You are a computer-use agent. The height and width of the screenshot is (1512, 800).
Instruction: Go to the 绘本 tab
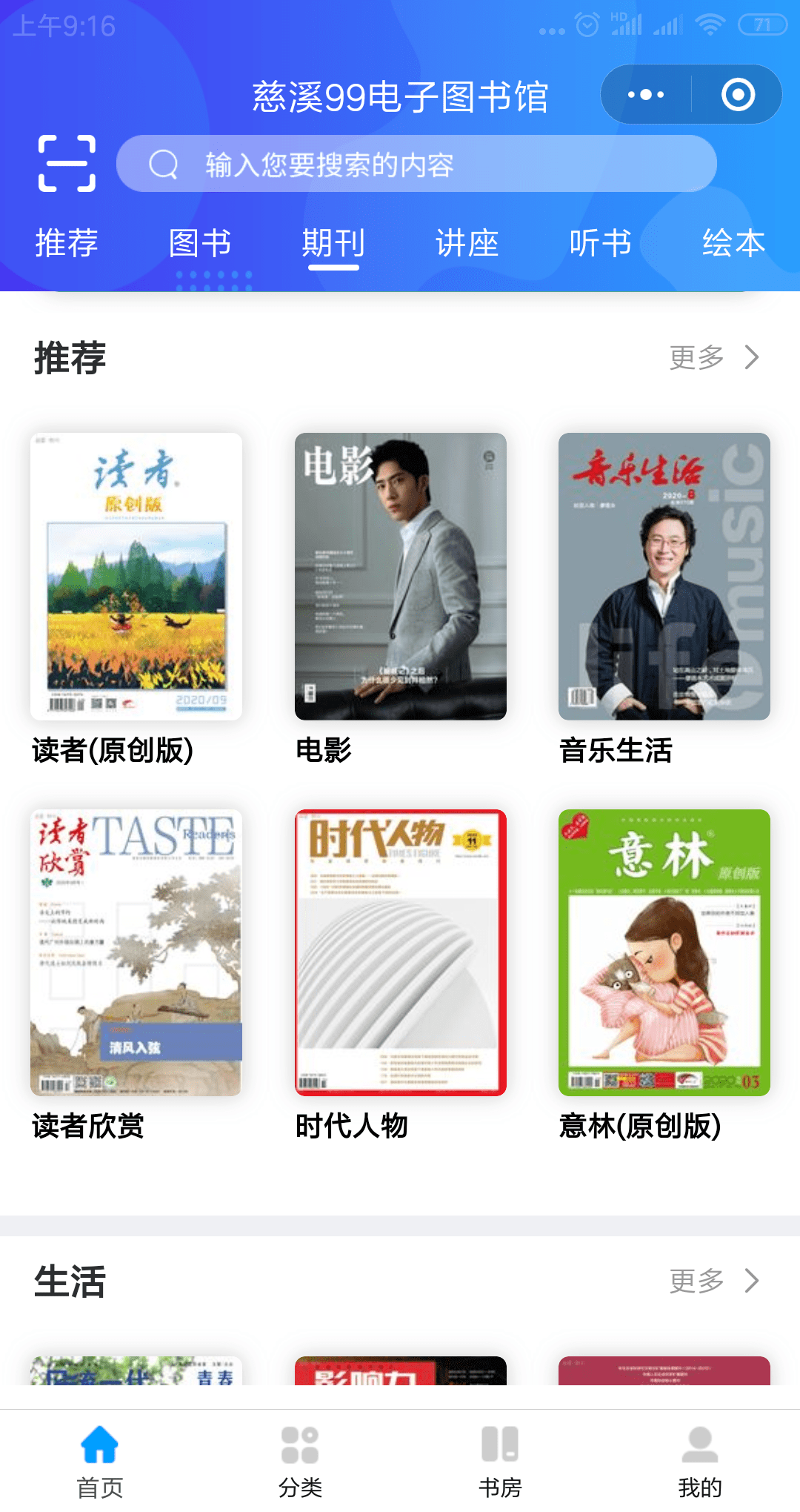733,243
